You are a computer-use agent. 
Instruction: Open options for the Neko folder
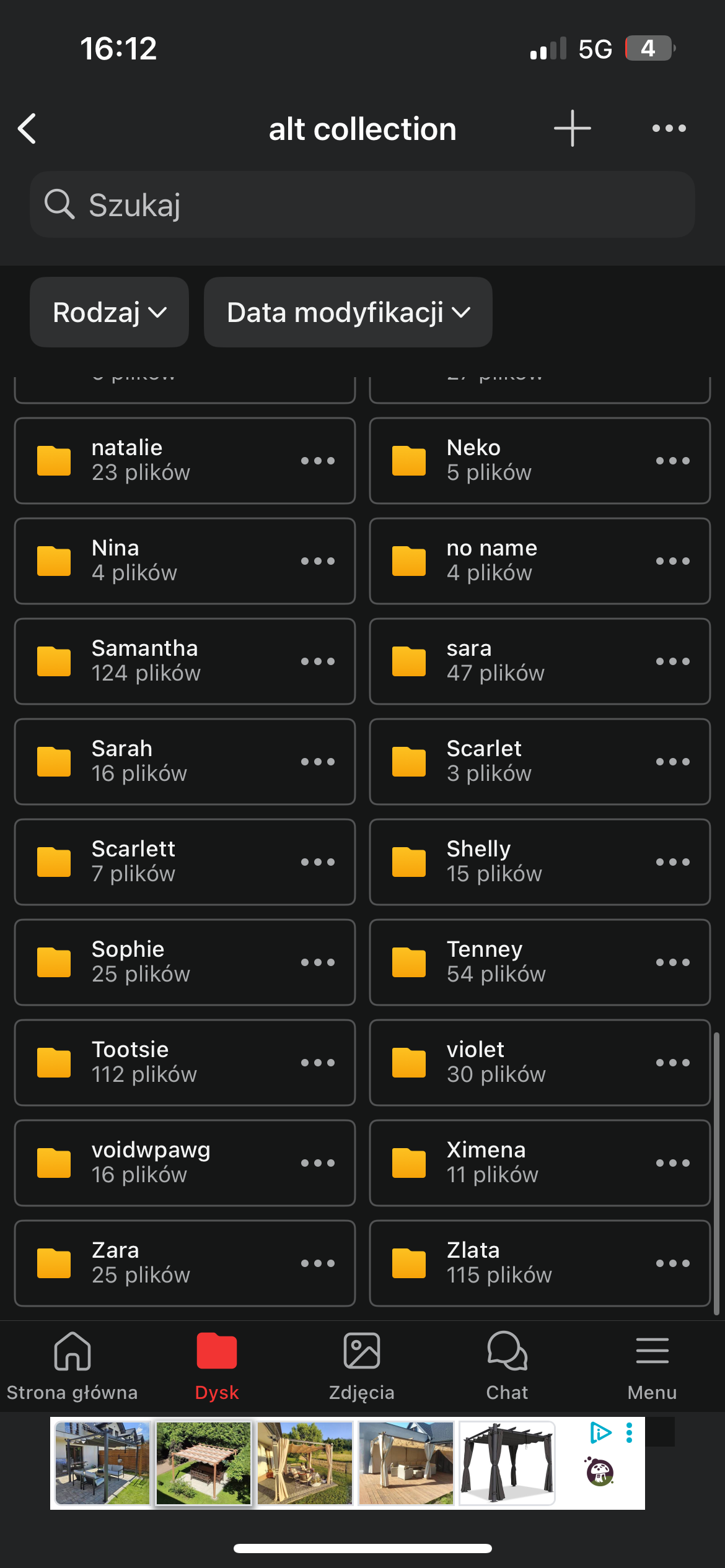[x=672, y=460]
